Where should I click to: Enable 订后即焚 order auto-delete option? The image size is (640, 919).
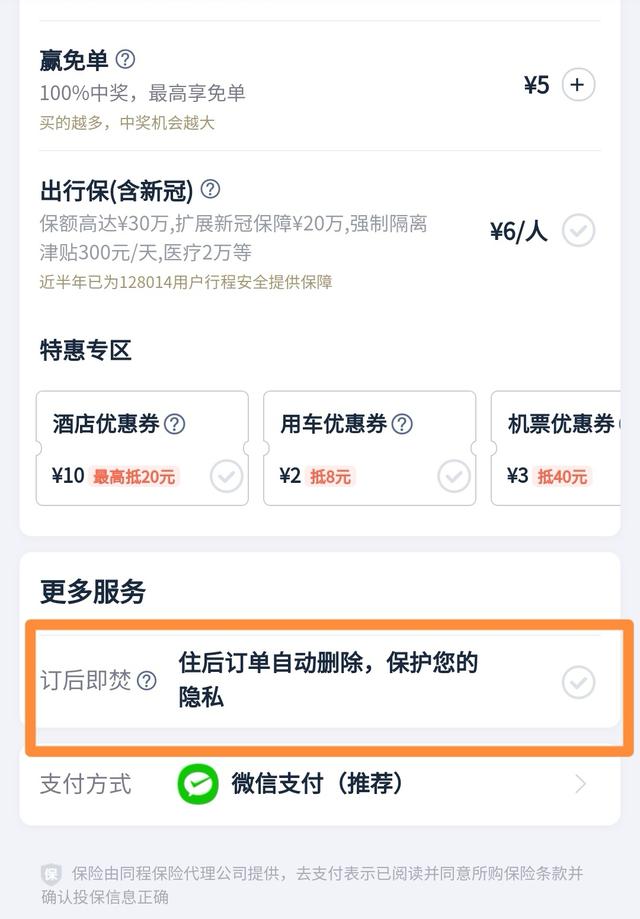click(578, 682)
